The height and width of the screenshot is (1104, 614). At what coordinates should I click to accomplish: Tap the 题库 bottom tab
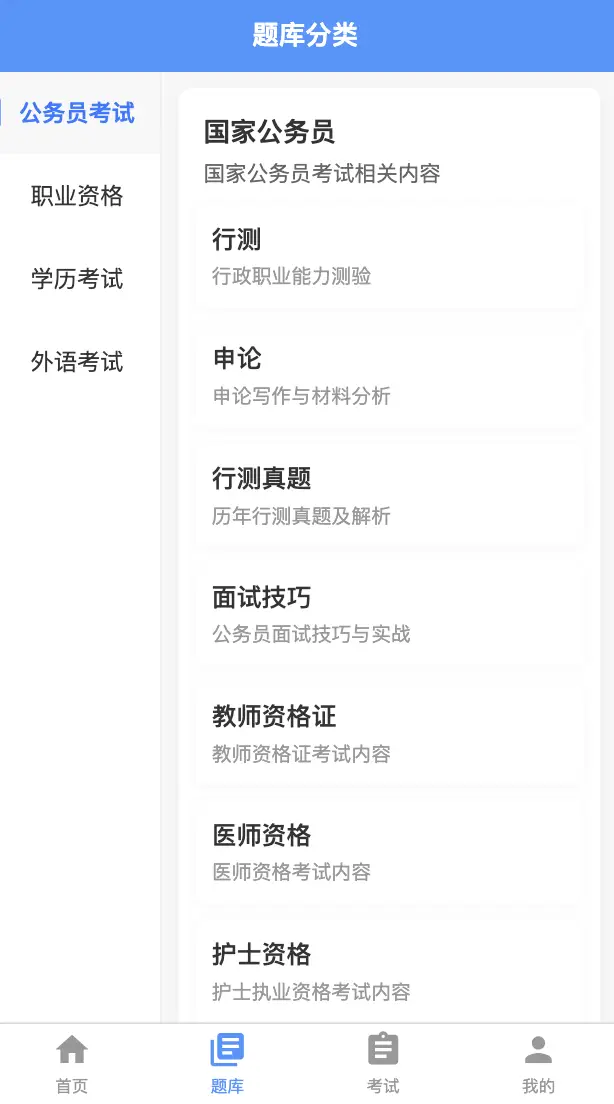(x=227, y=1064)
